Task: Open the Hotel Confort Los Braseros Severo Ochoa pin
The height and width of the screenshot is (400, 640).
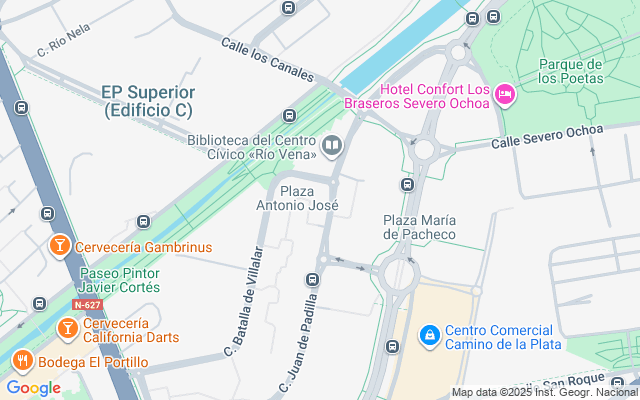Action: (x=505, y=95)
